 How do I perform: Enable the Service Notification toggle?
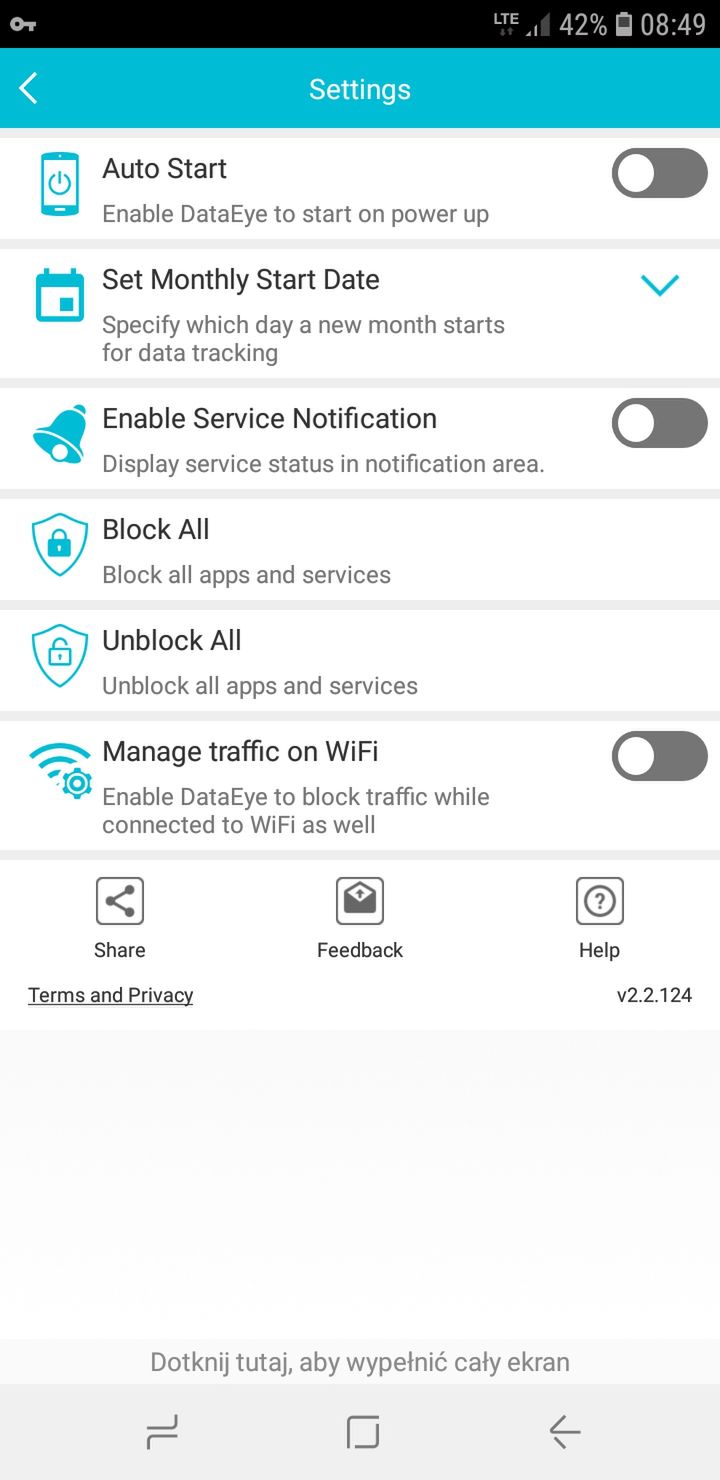coord(660,423)
